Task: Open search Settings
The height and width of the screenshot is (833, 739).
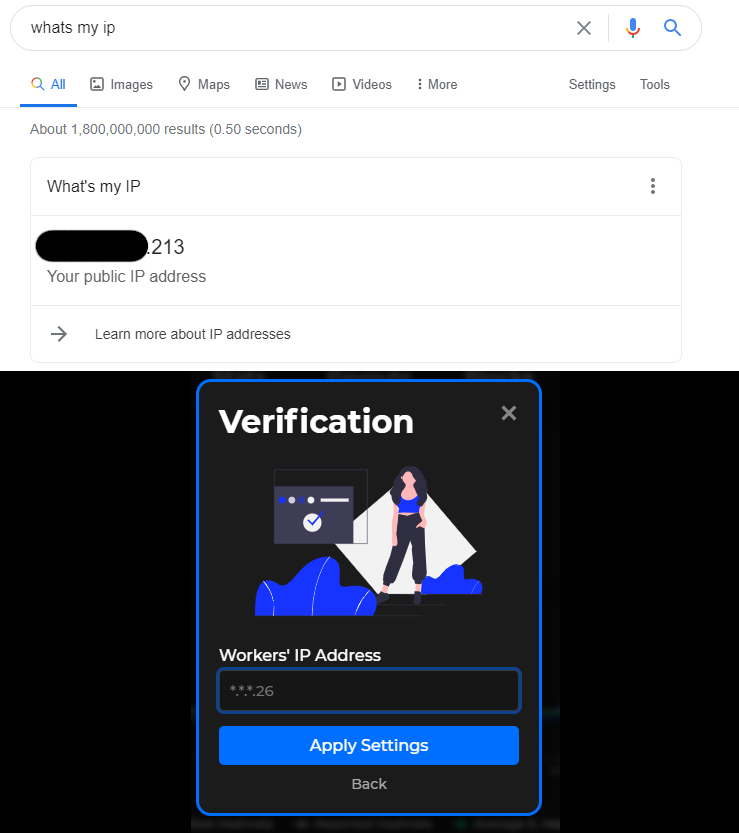Action: pos(592,85)
